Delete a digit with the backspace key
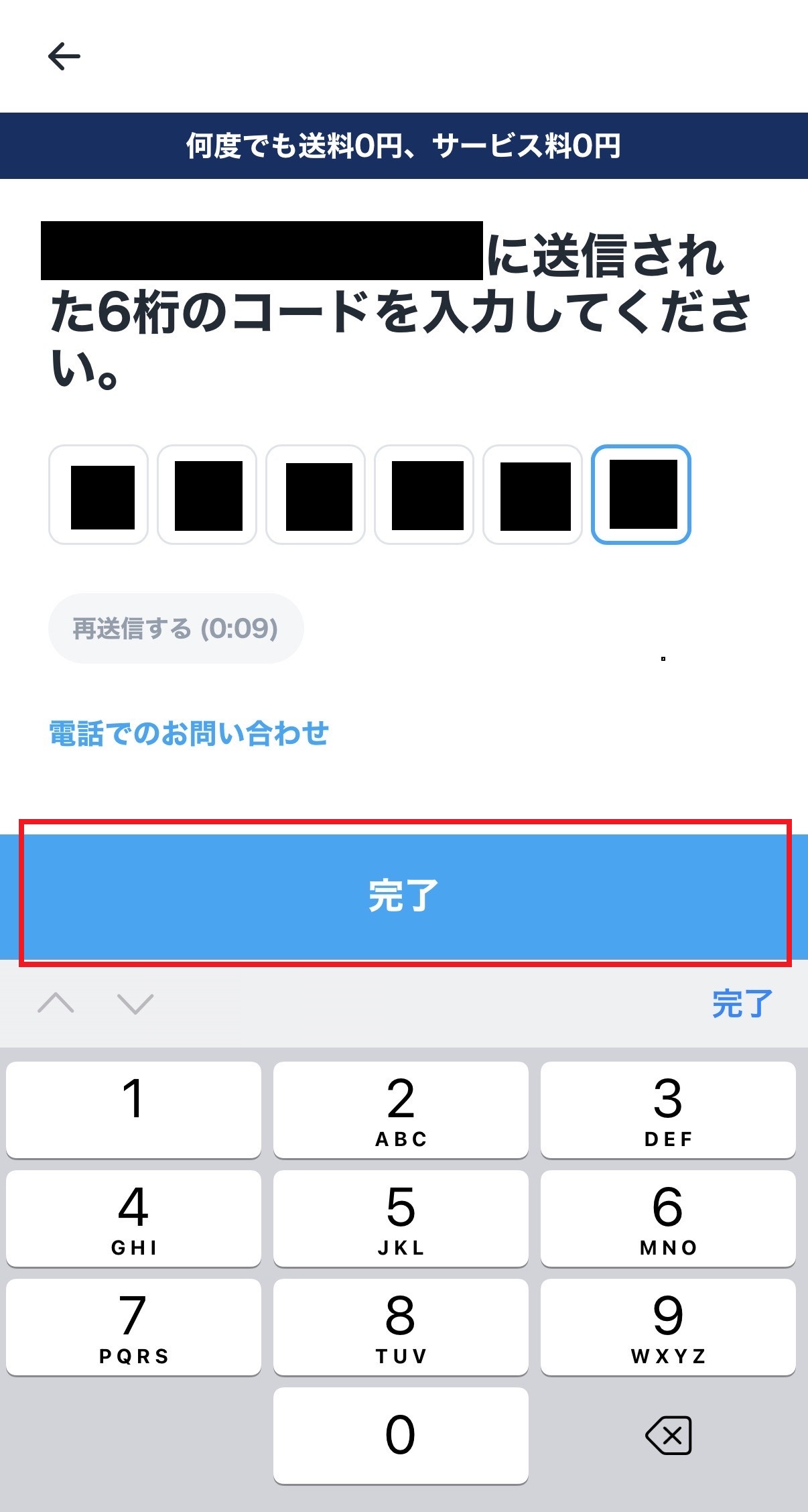 coord(668,1436)
